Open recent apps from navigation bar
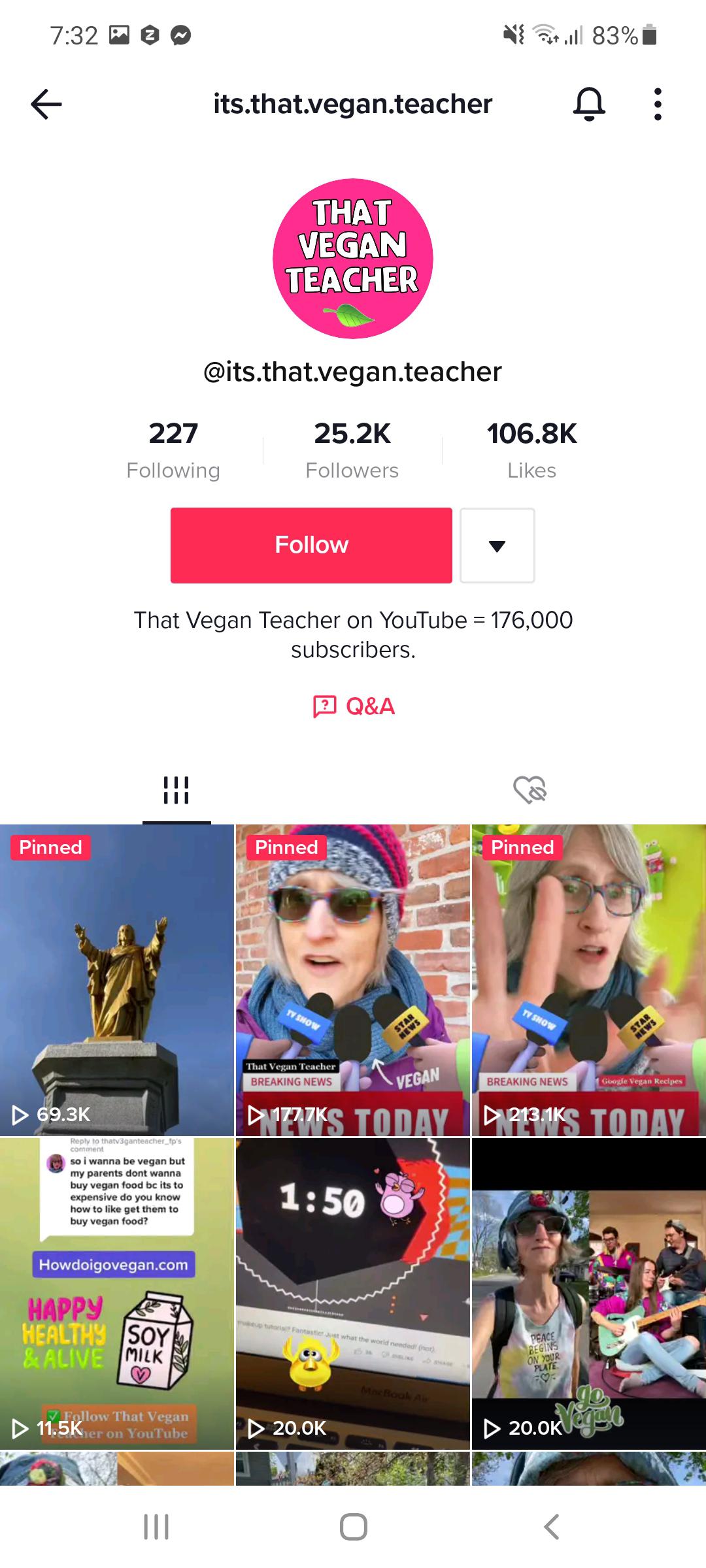The width and height of the screenshot is (706, 1568). pyautogui.click(x=156, y=1527)
